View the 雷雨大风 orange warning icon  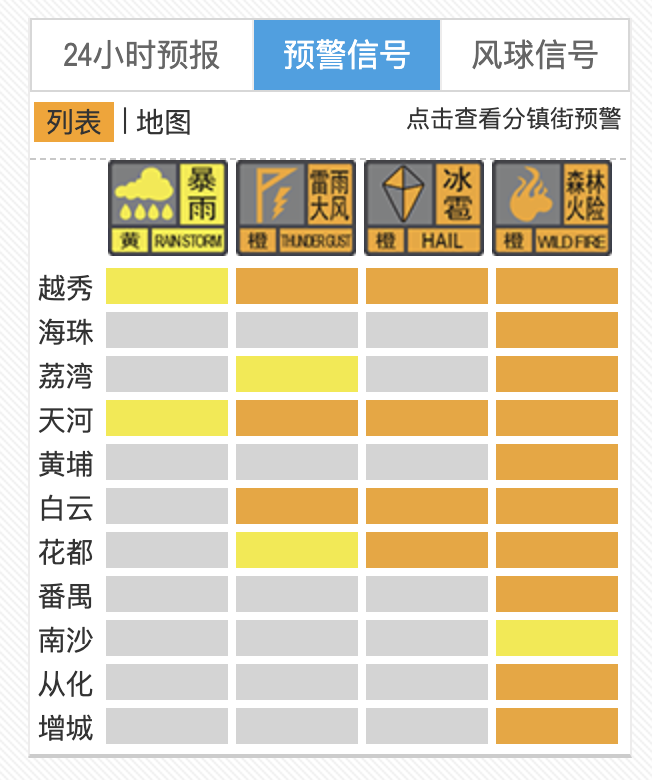[x=297, y=207]
